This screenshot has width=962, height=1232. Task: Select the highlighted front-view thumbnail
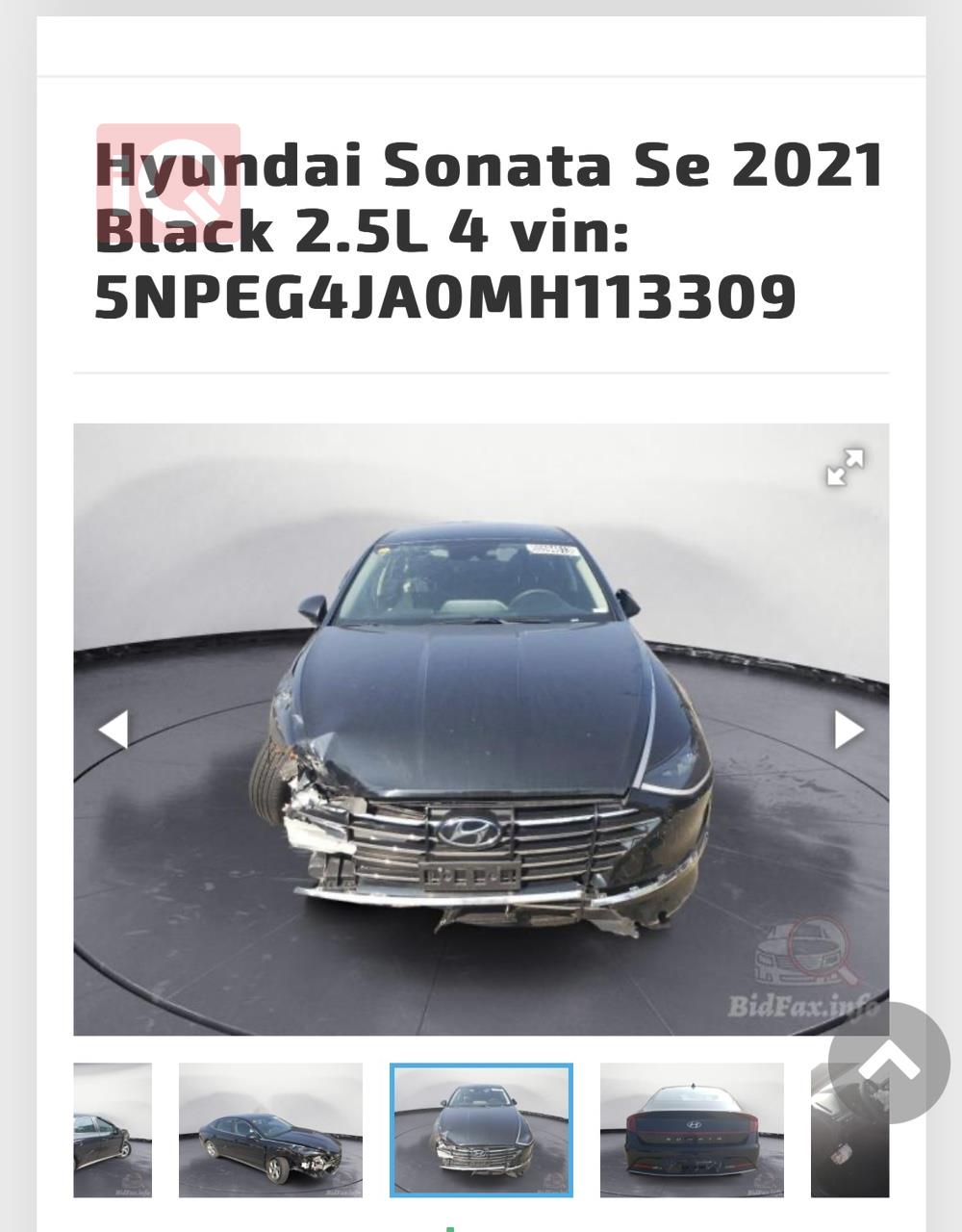(481, 1130)
